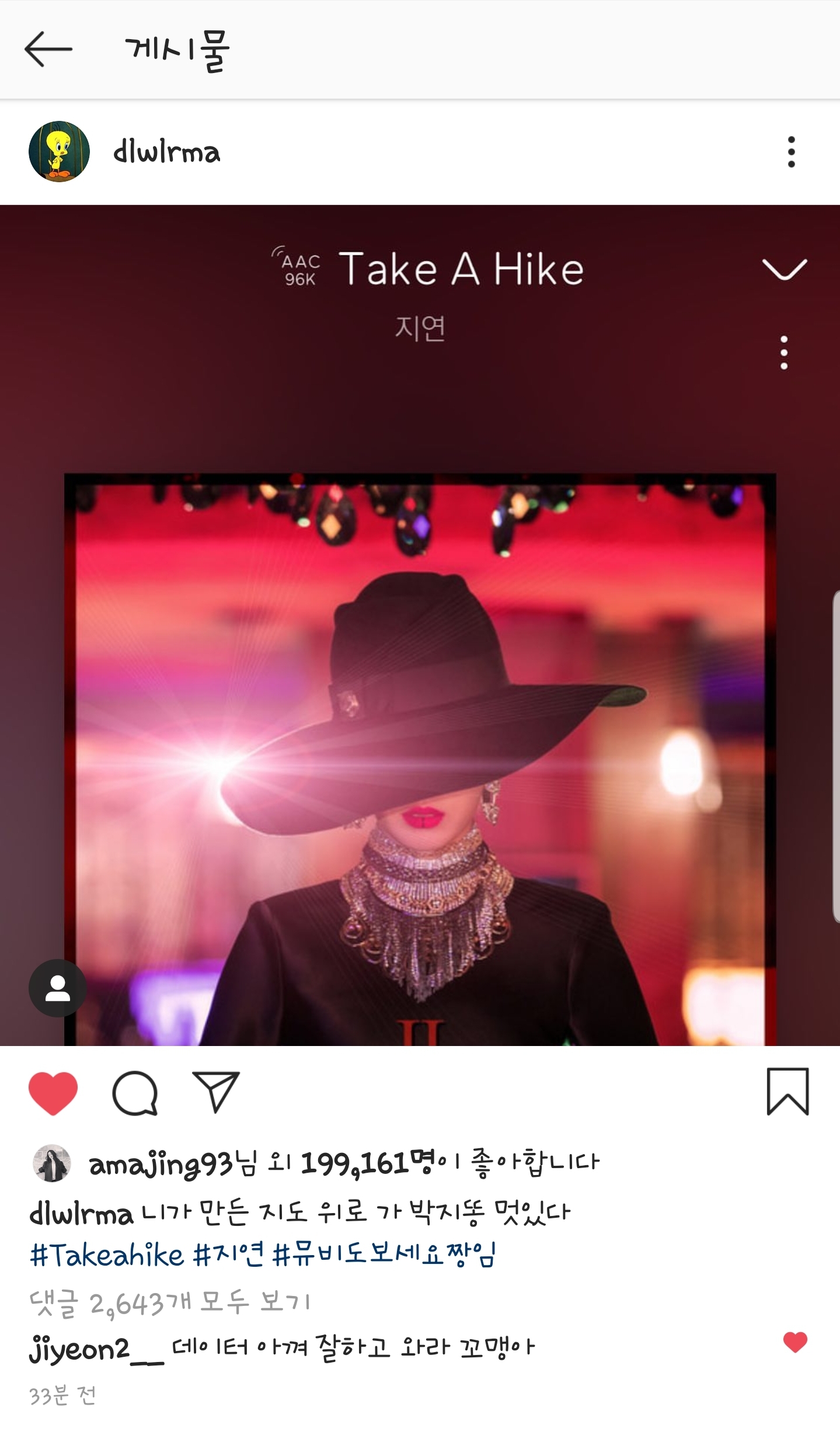Open dlwlrma's profile picture in the header
This screenshot has width=840, height=1442.
[59, 152]
